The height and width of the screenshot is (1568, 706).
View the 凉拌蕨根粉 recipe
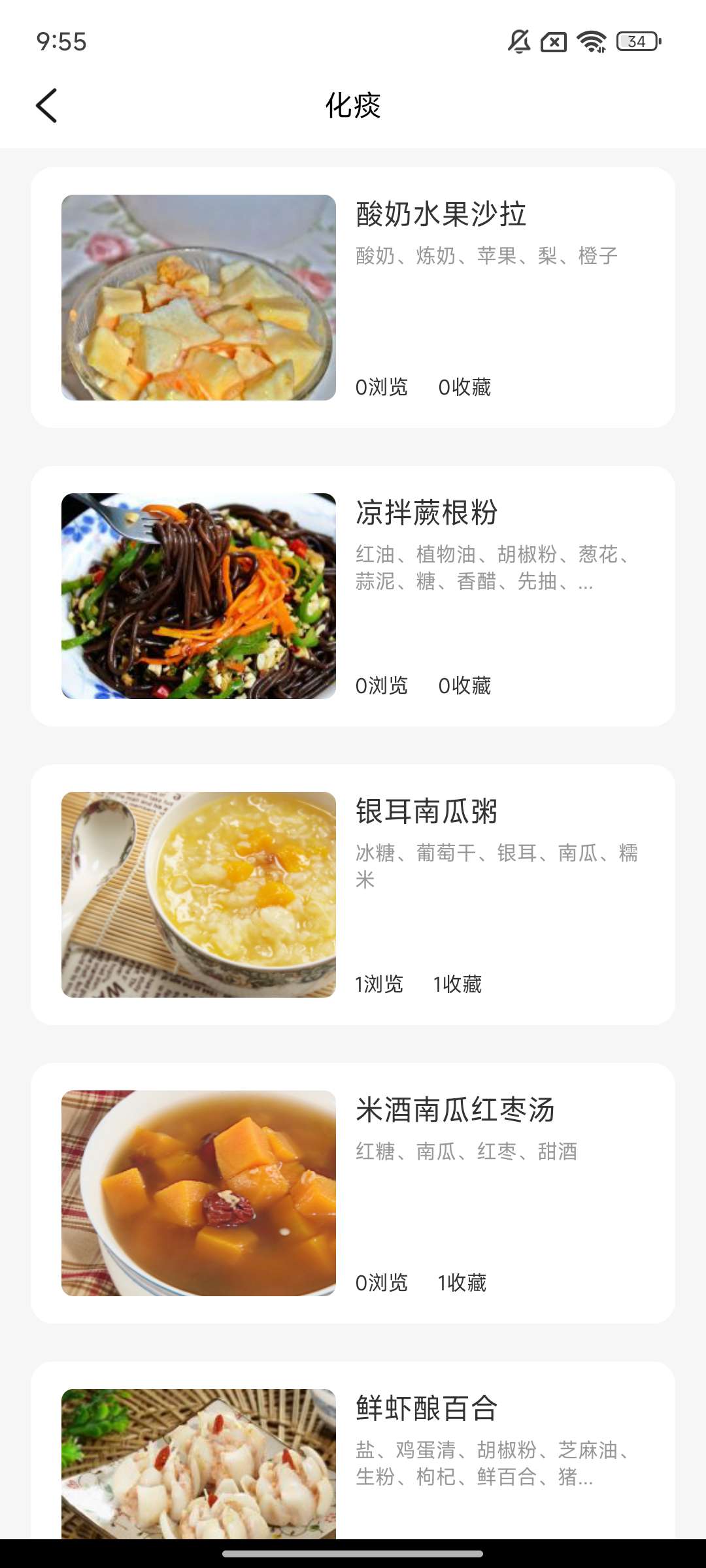(353, 596)
